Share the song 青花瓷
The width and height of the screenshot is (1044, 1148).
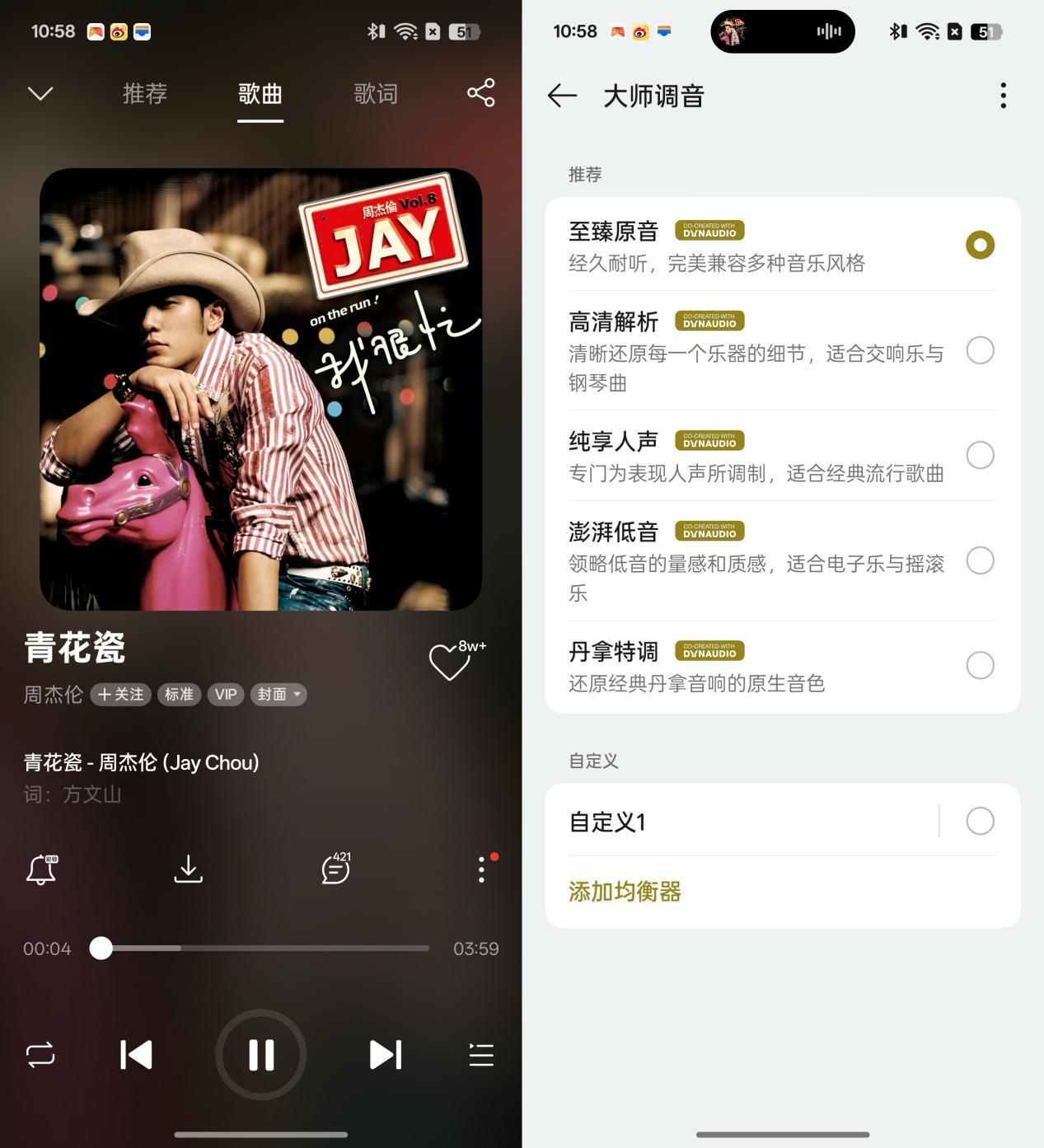481,93
